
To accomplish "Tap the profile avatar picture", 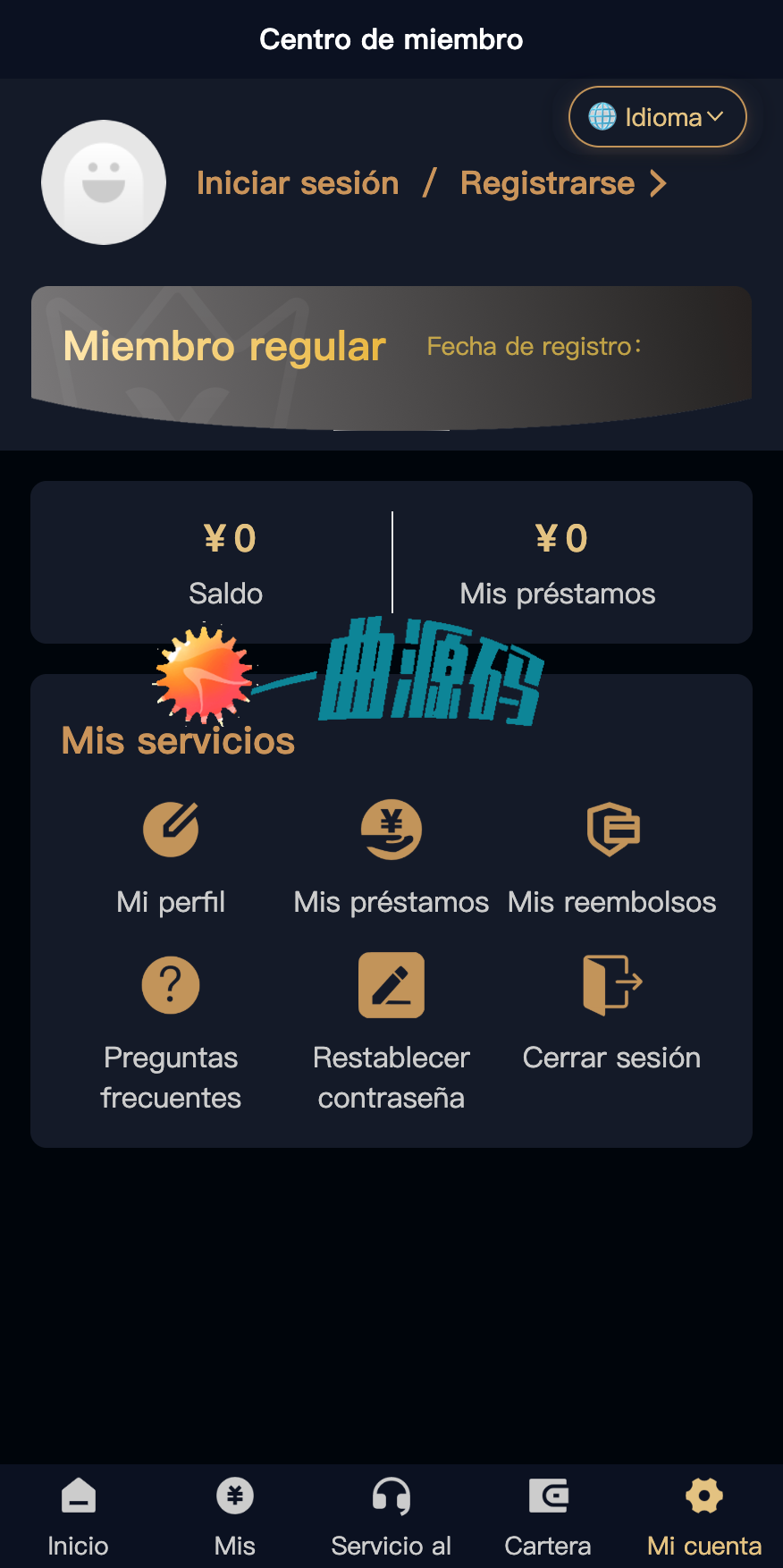I will [104, 182].
